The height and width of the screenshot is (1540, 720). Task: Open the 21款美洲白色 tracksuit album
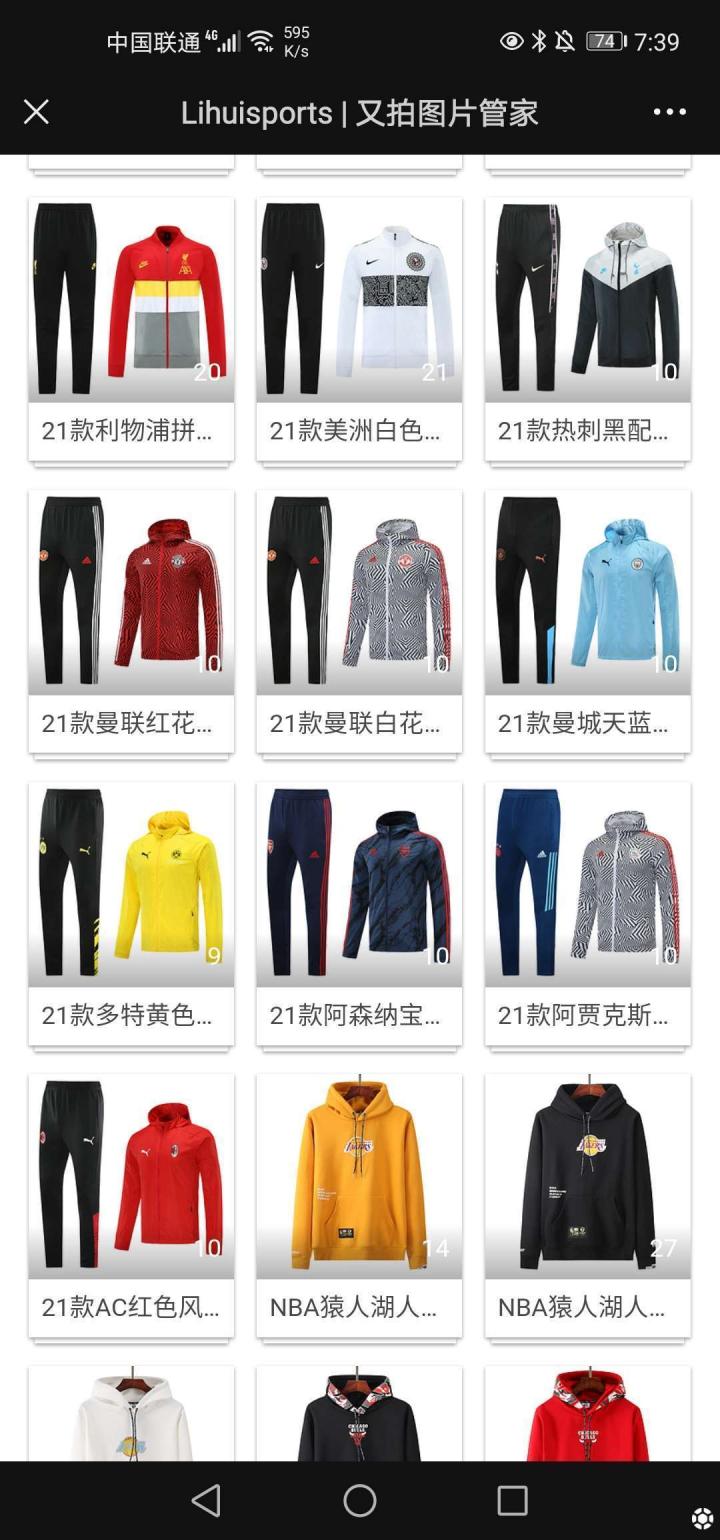coord(359,300)
